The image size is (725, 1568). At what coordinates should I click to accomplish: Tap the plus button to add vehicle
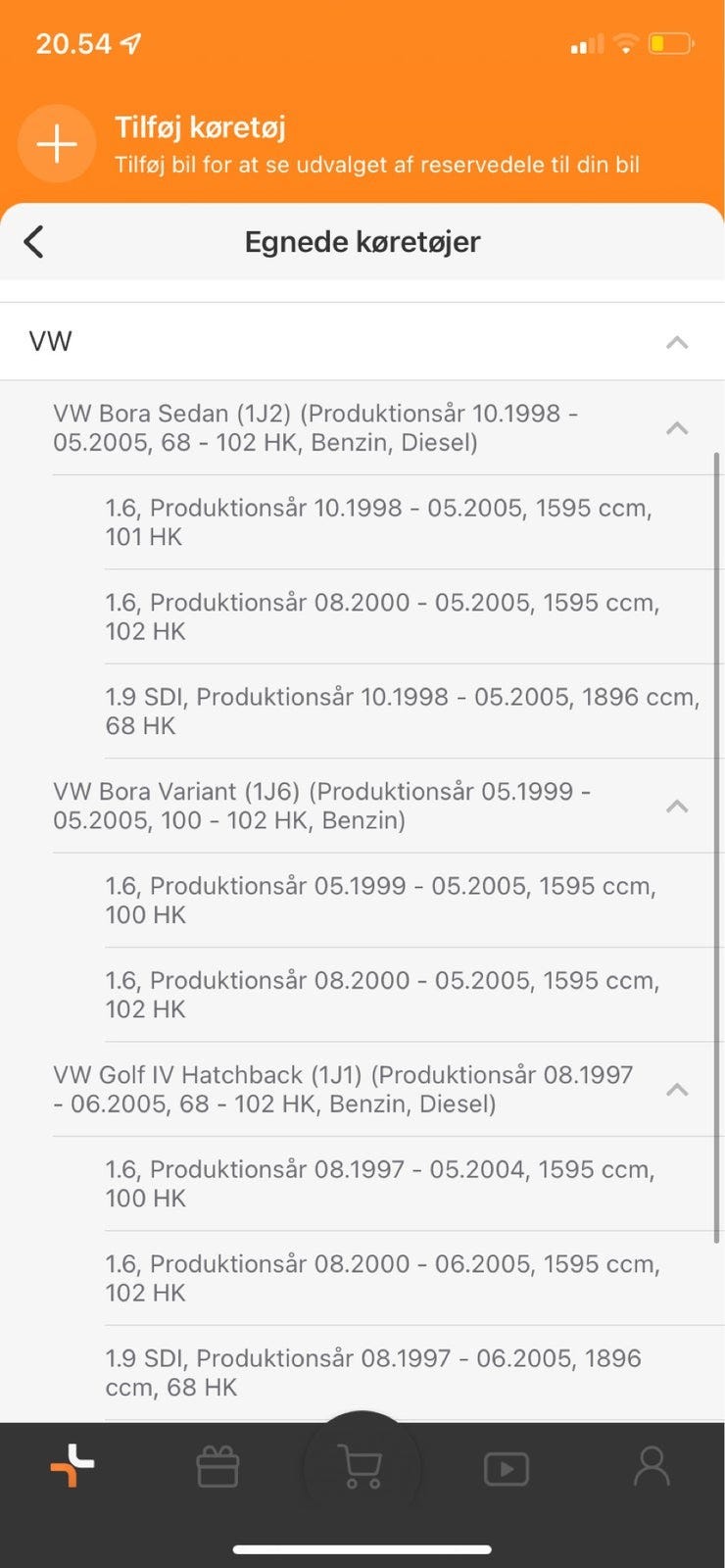click(57, 144)
